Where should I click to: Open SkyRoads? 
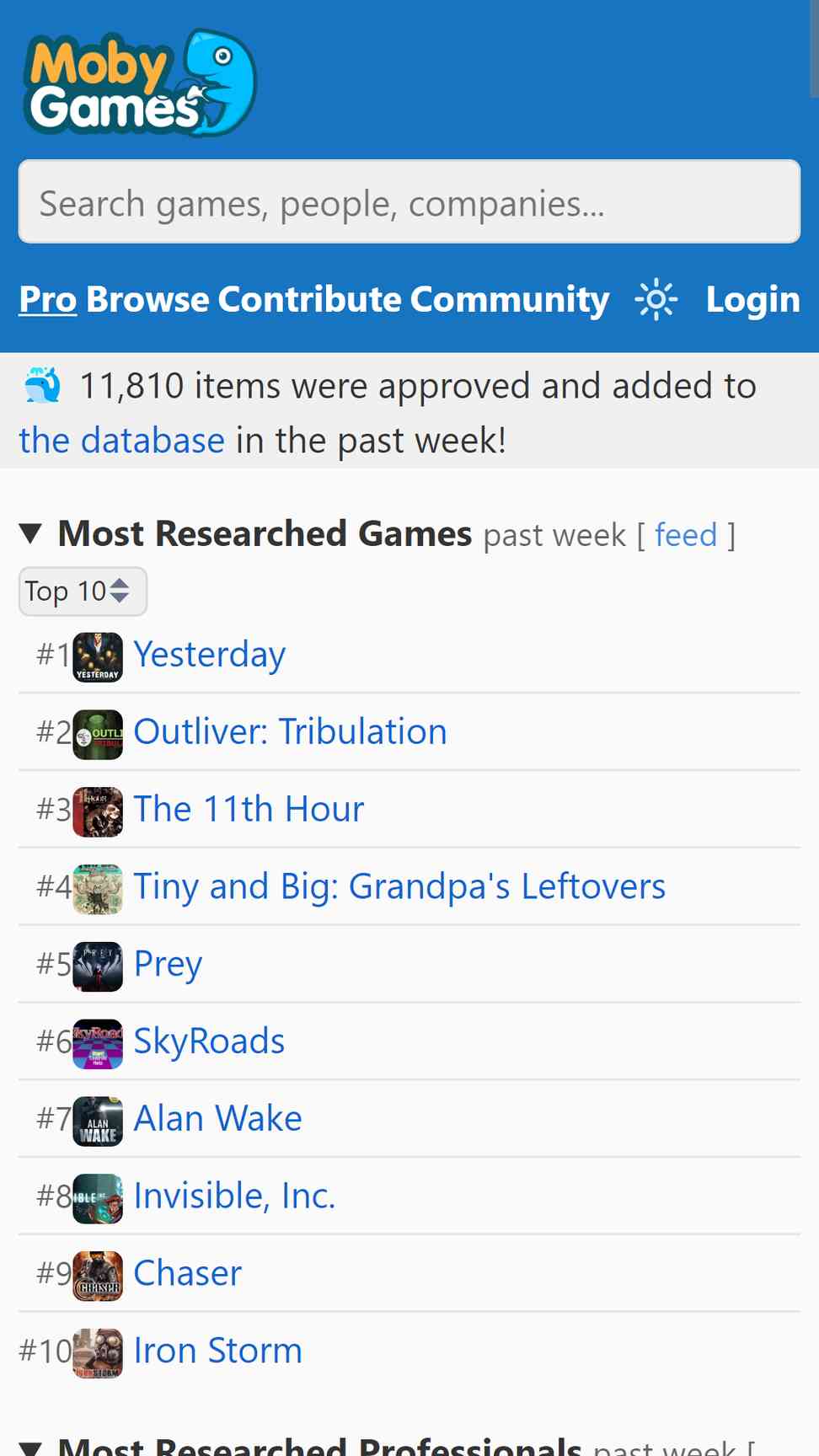[209, 1041]
